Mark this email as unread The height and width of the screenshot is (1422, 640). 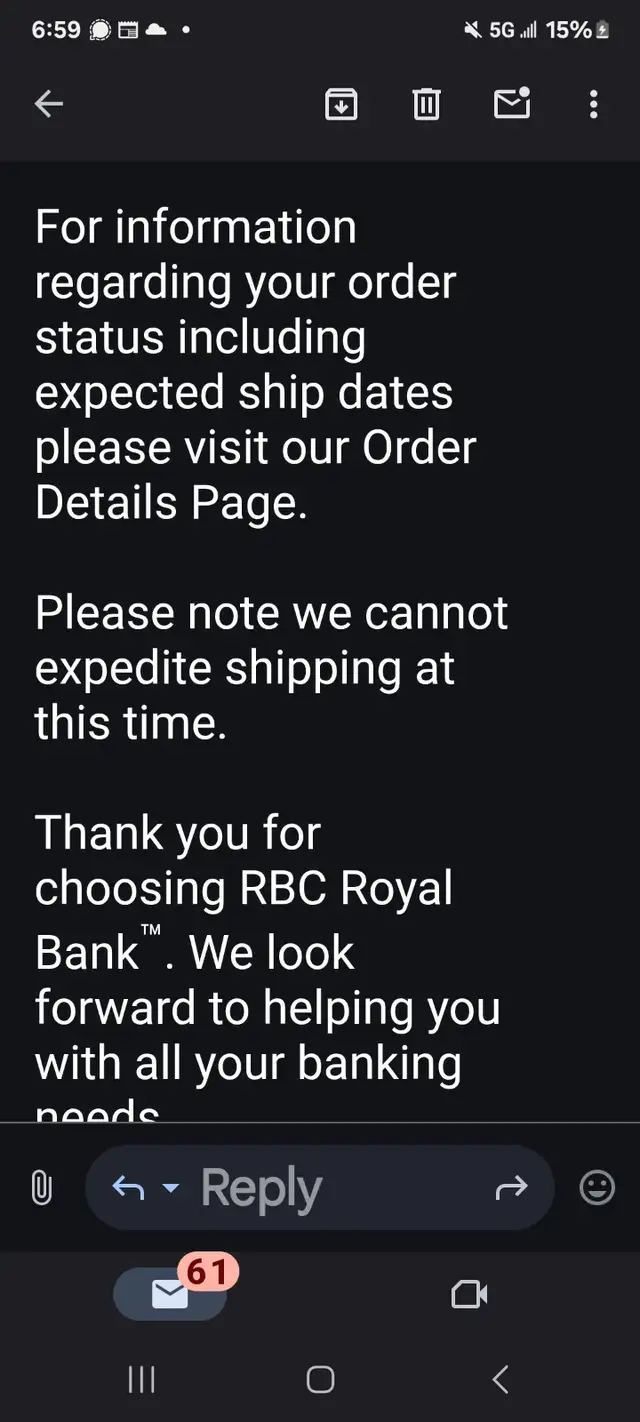[x=512, y=103]
